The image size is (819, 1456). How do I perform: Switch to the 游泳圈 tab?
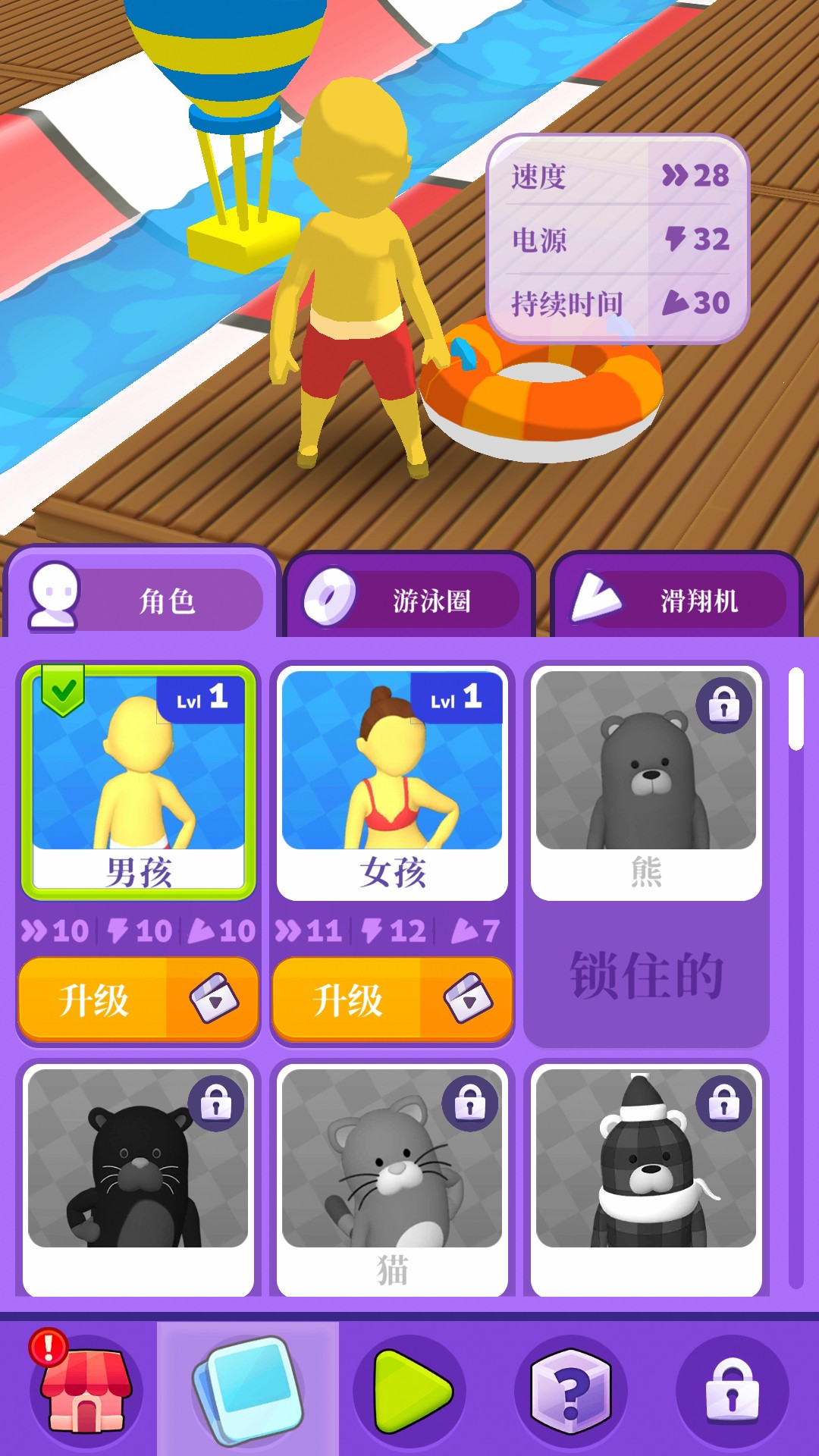409,599
